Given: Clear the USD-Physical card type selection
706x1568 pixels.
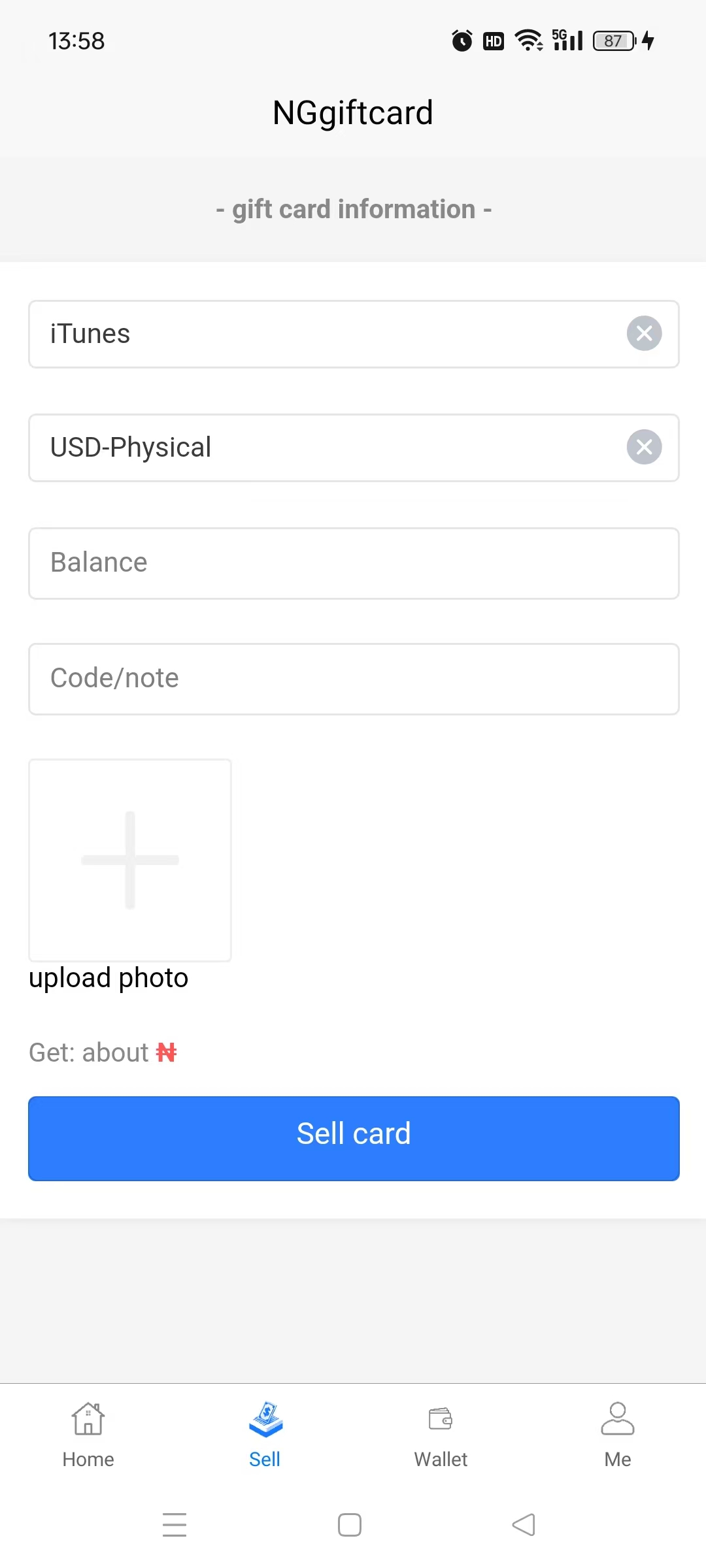Looking at the screenshot, I should click(644, 448).
